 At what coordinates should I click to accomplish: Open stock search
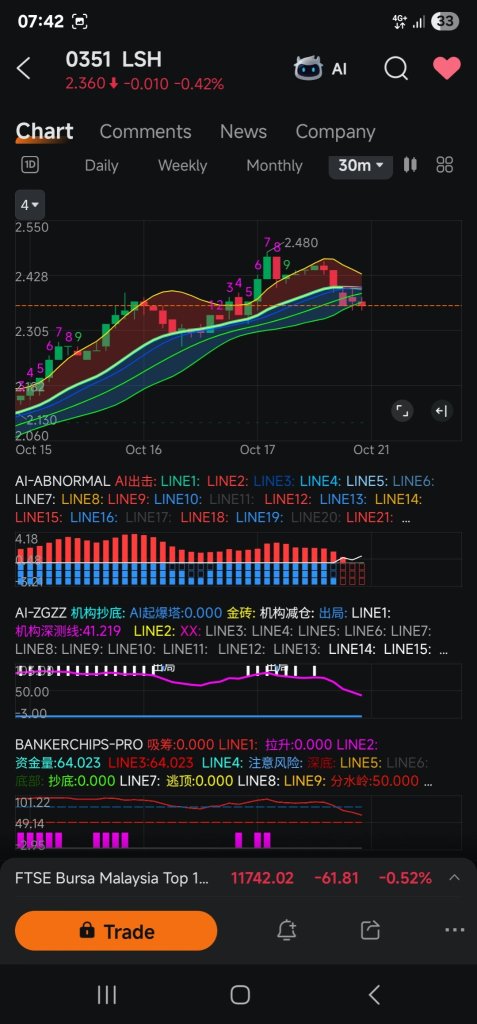396,68
